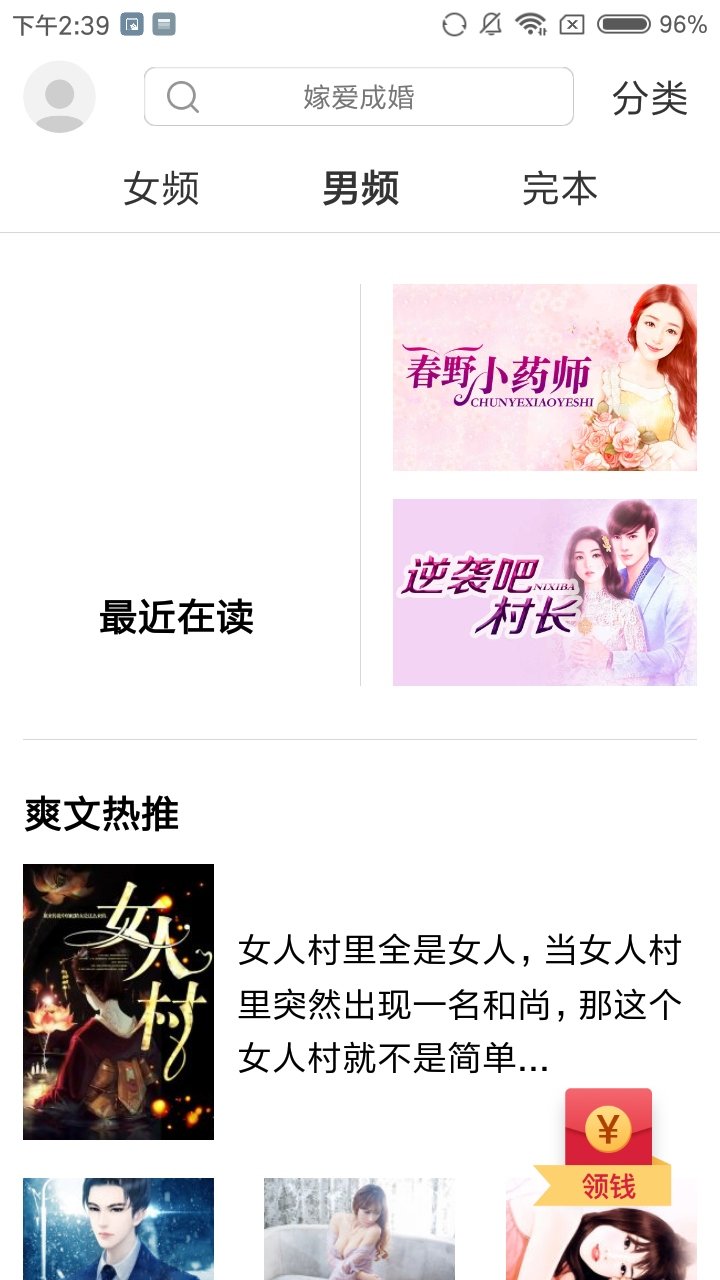Viewport: 720px width, 1280px height.
Task: Open the profile avatar
Action: (59, 97)
